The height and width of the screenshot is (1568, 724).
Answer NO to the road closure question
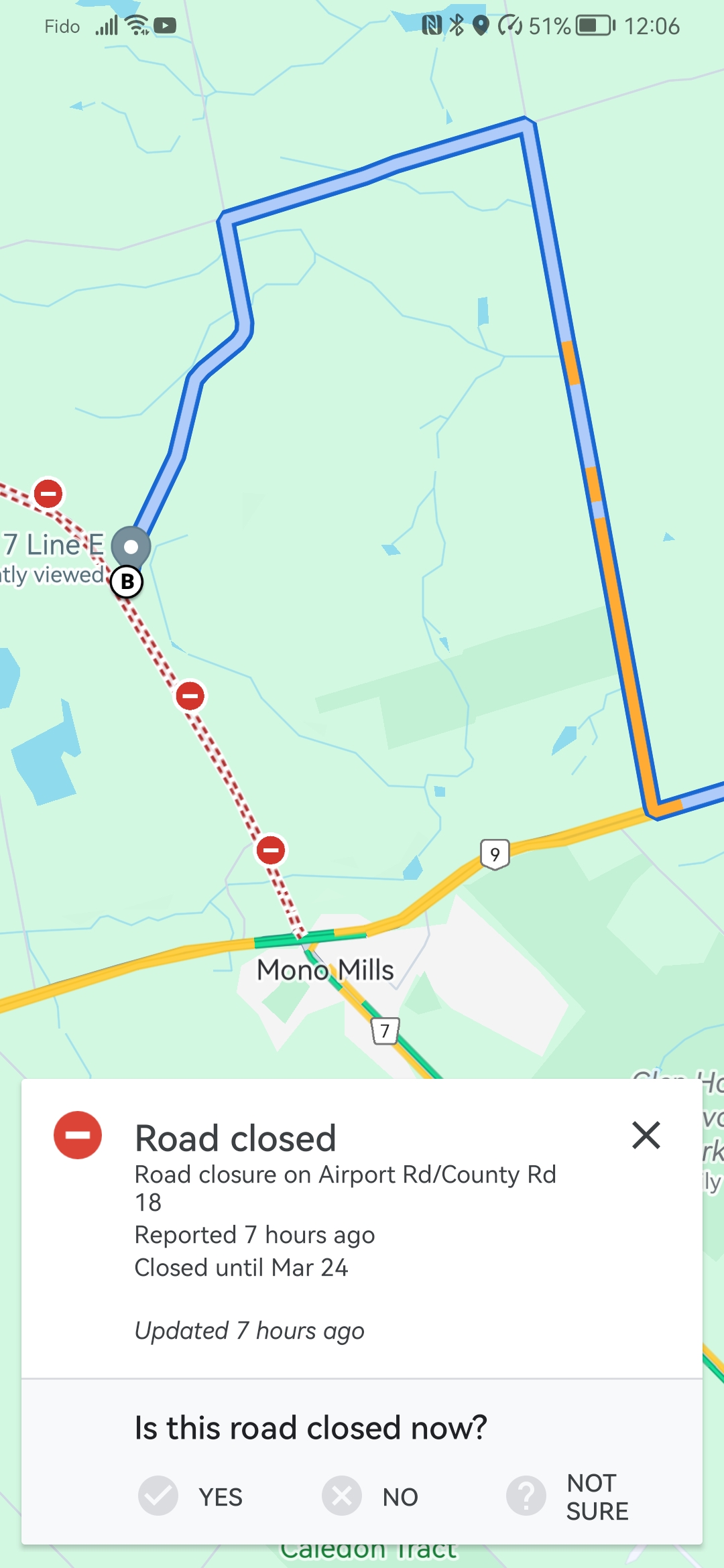tap(371, 1496)
